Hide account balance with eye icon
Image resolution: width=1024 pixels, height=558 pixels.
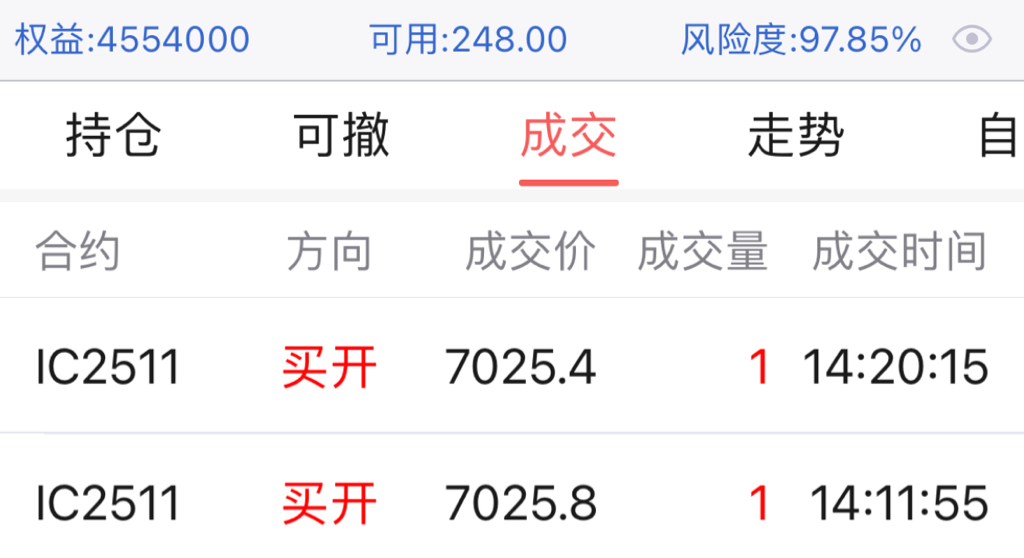(x=972, y=39)
